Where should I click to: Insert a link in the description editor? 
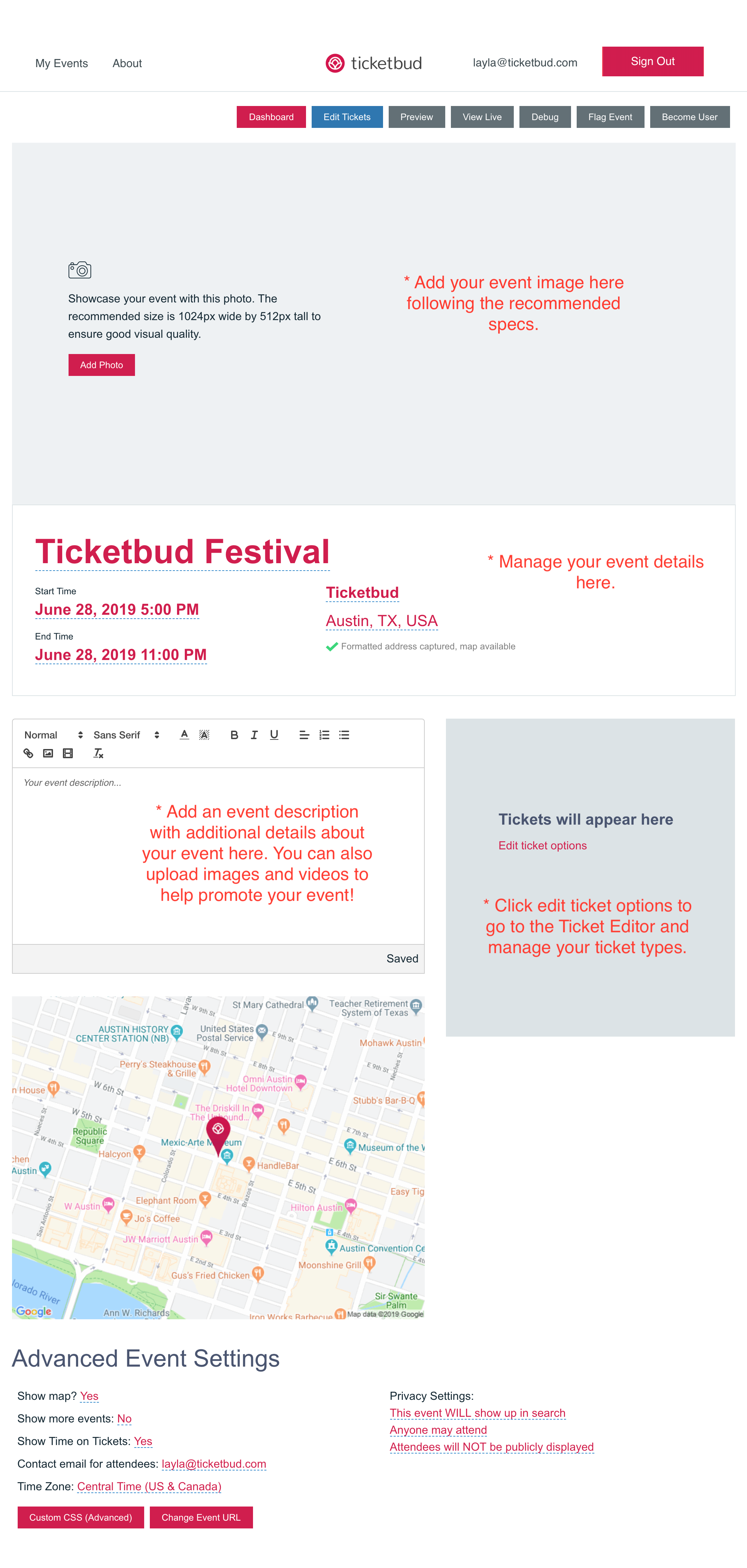[28, 753]
